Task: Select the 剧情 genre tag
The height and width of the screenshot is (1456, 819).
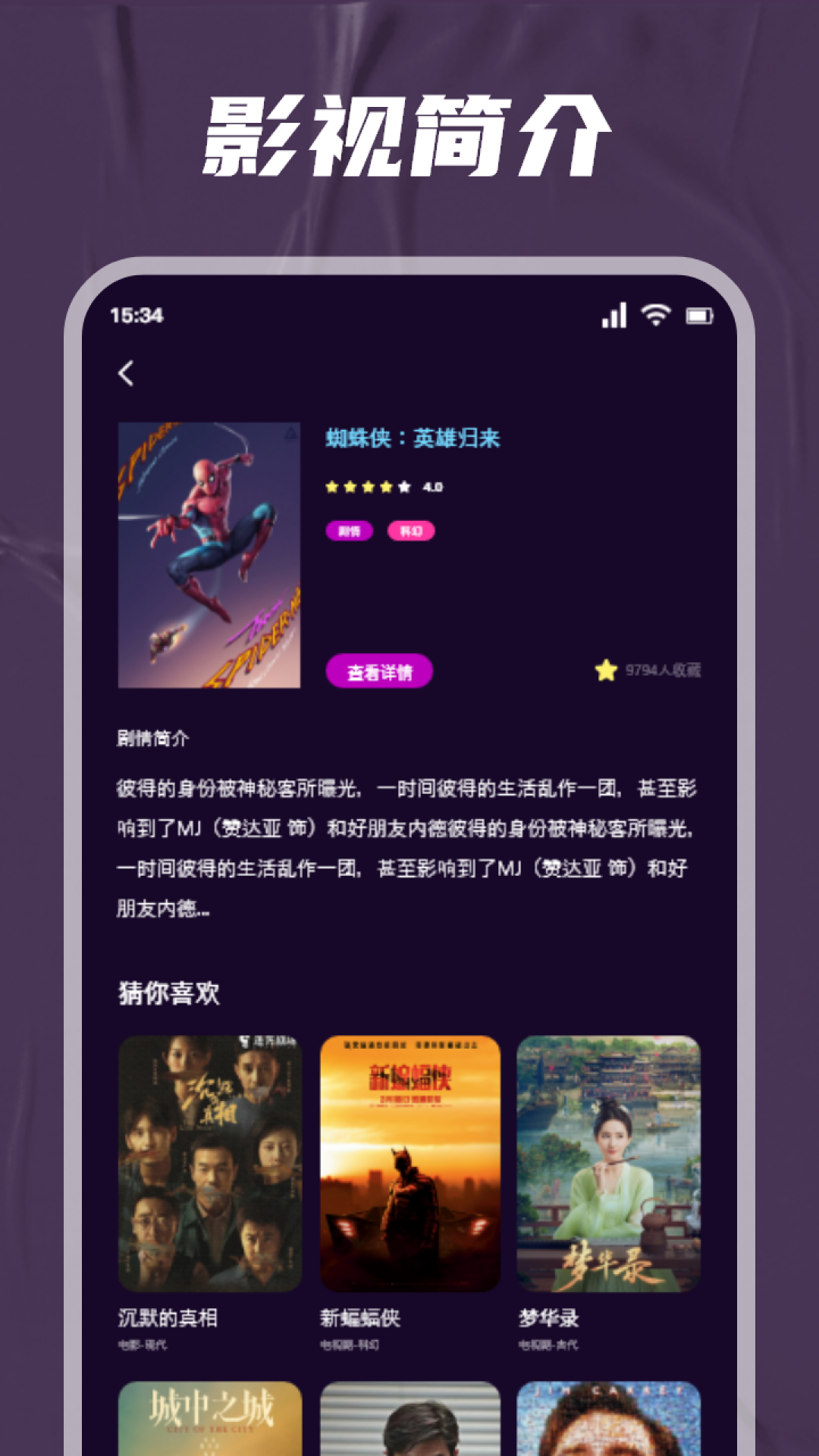Action: tap(348, 531)
